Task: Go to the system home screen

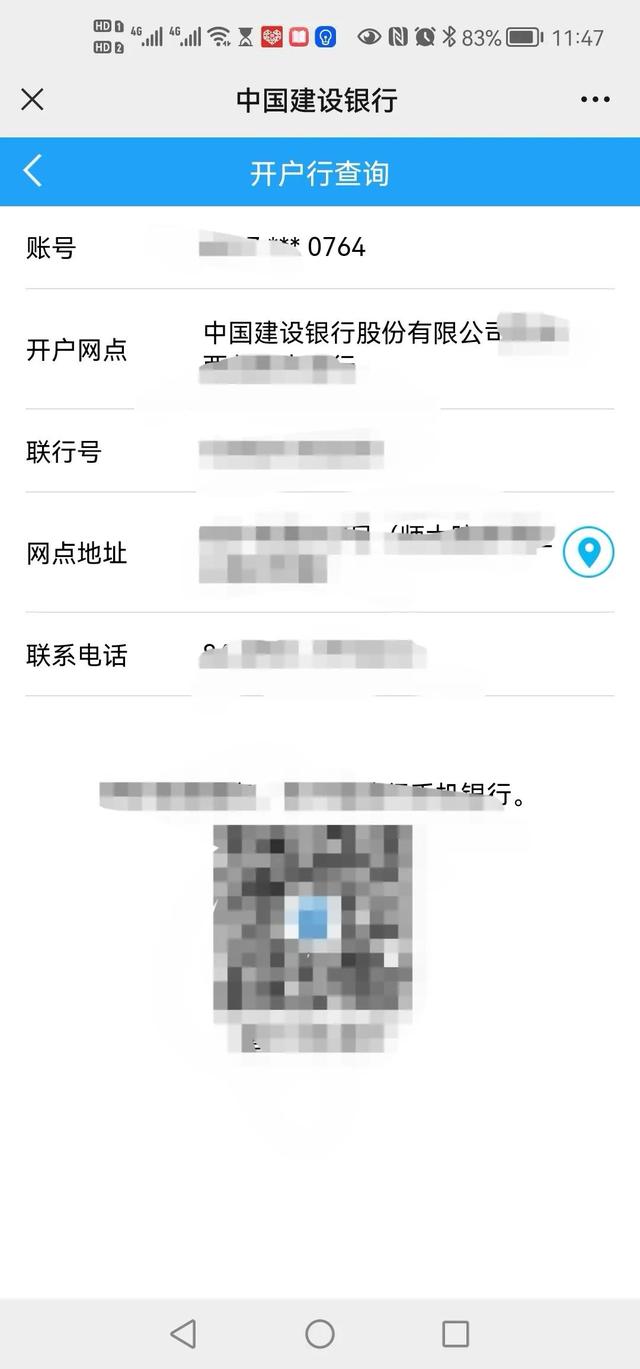Action: click(x=320, y=1333)
